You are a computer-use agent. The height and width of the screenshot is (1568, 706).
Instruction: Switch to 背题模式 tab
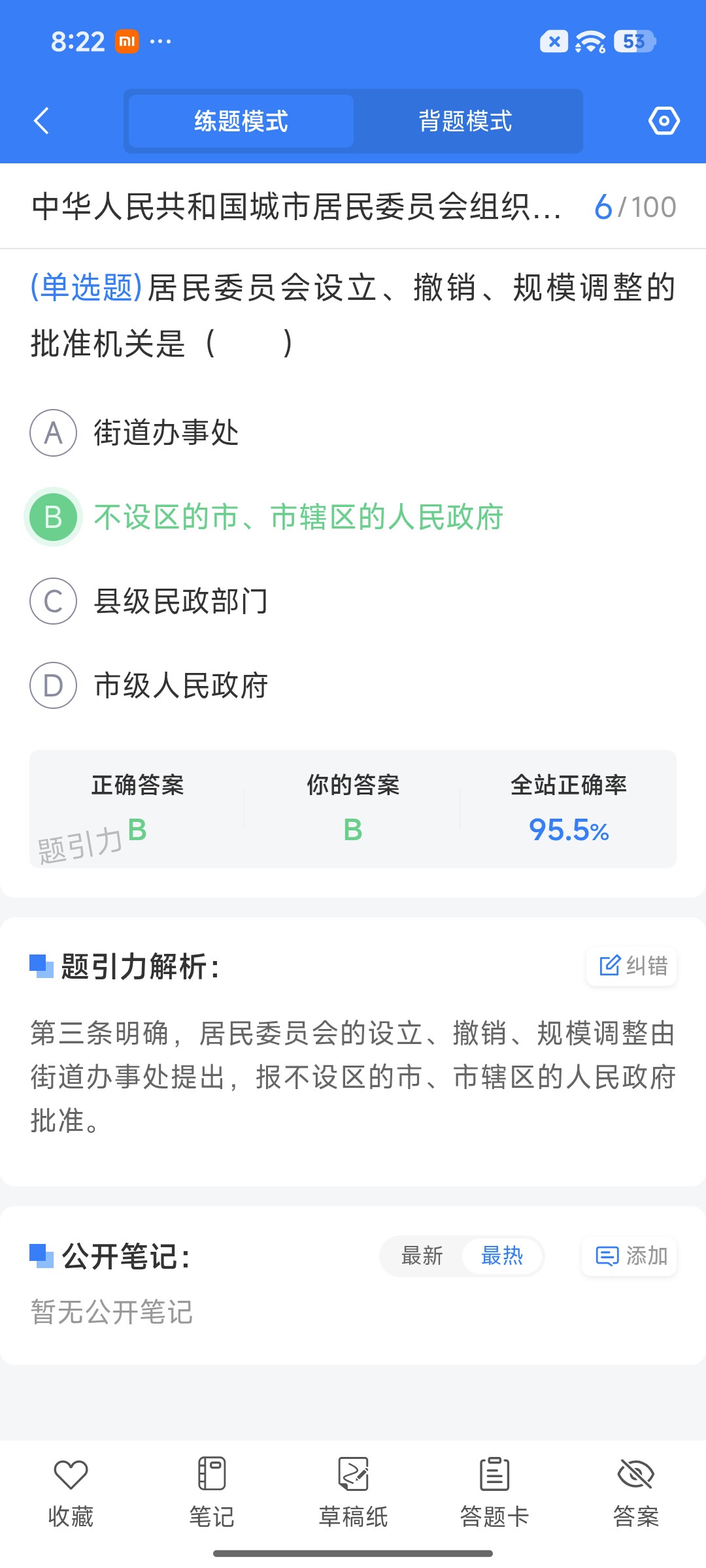pyautogui.click(x=465, y=121)
